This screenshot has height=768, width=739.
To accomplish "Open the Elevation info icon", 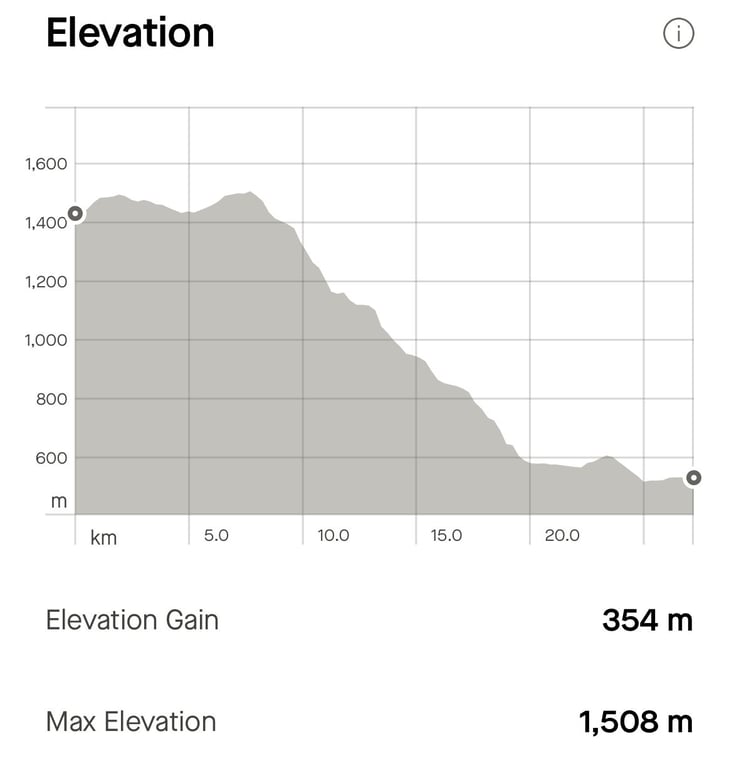I will [x=678, y=34].
